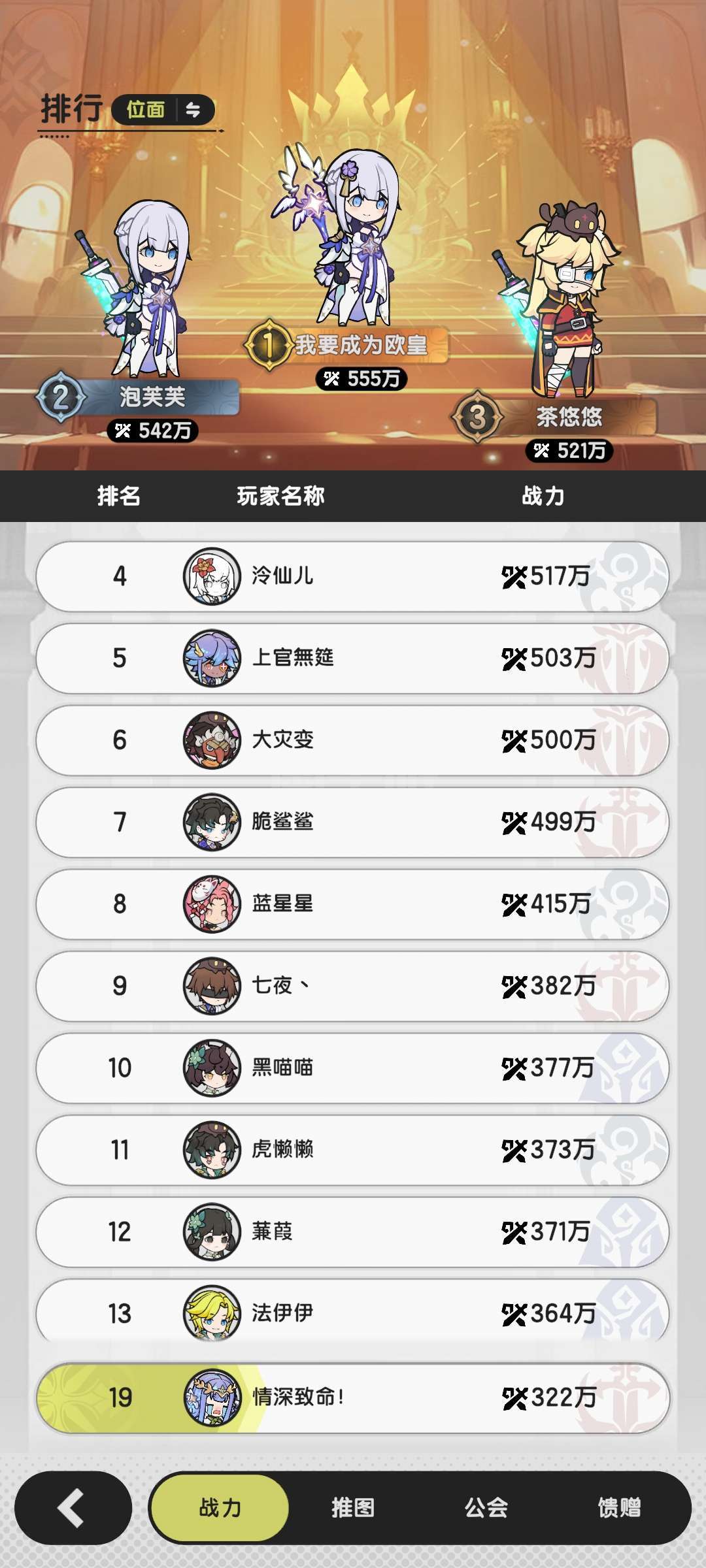Go back with the arrow button
706x1568 pixels.
click(x=73, y=1507)
